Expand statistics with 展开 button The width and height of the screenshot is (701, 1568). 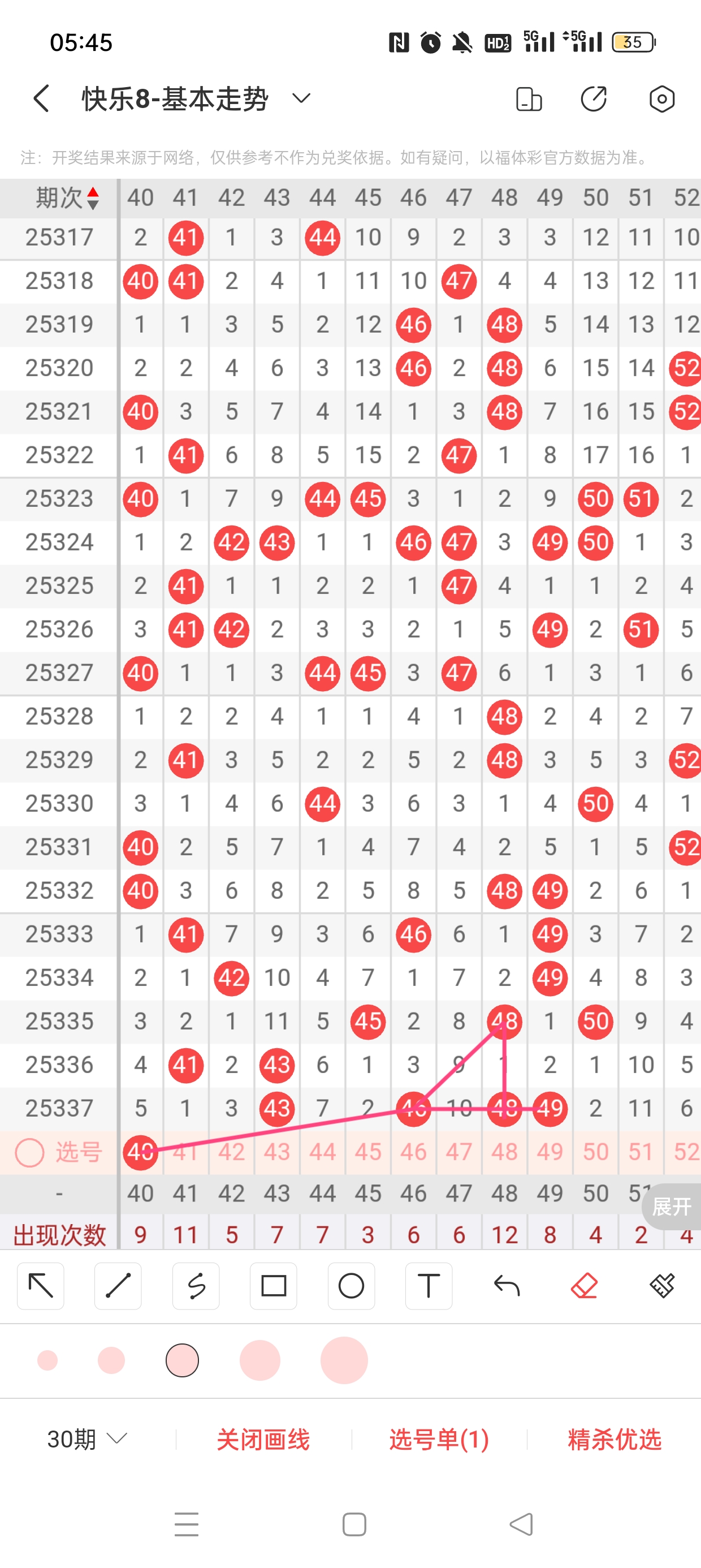[x=671, y=1207]
